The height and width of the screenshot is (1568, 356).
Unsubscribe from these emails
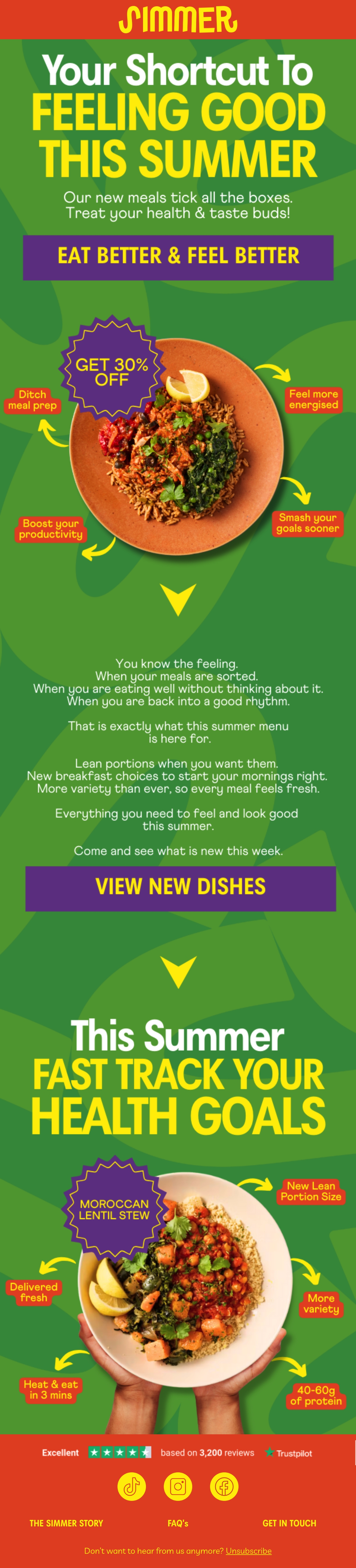[249, 1550]
